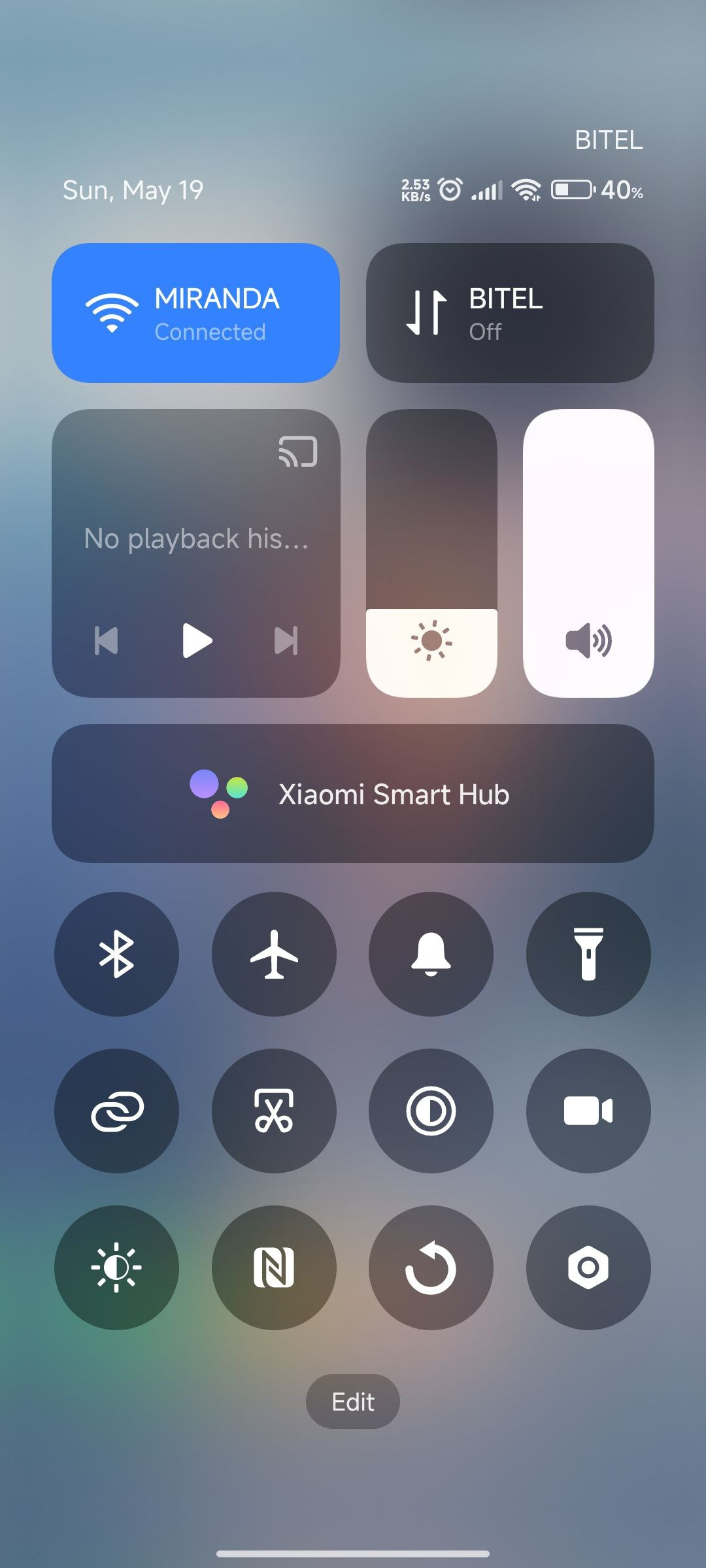Viewport: 706px width, 1568px height.
Task: Open Xiaomi Smart Hub
Action: [x=353, y=793]
